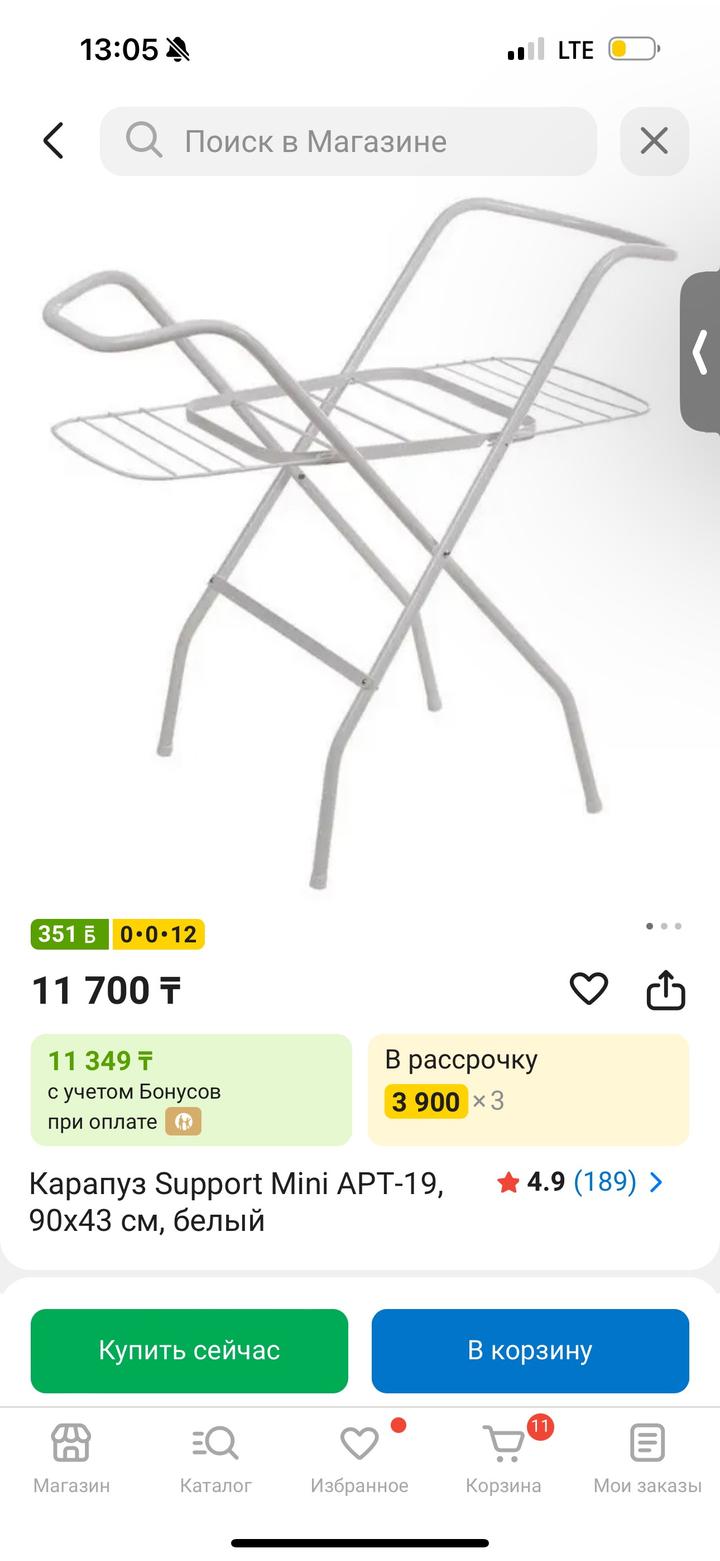Screen dimensions: 720x1561
Task: Open the Поиск в Магазине search field
Action: pos(348,141)
